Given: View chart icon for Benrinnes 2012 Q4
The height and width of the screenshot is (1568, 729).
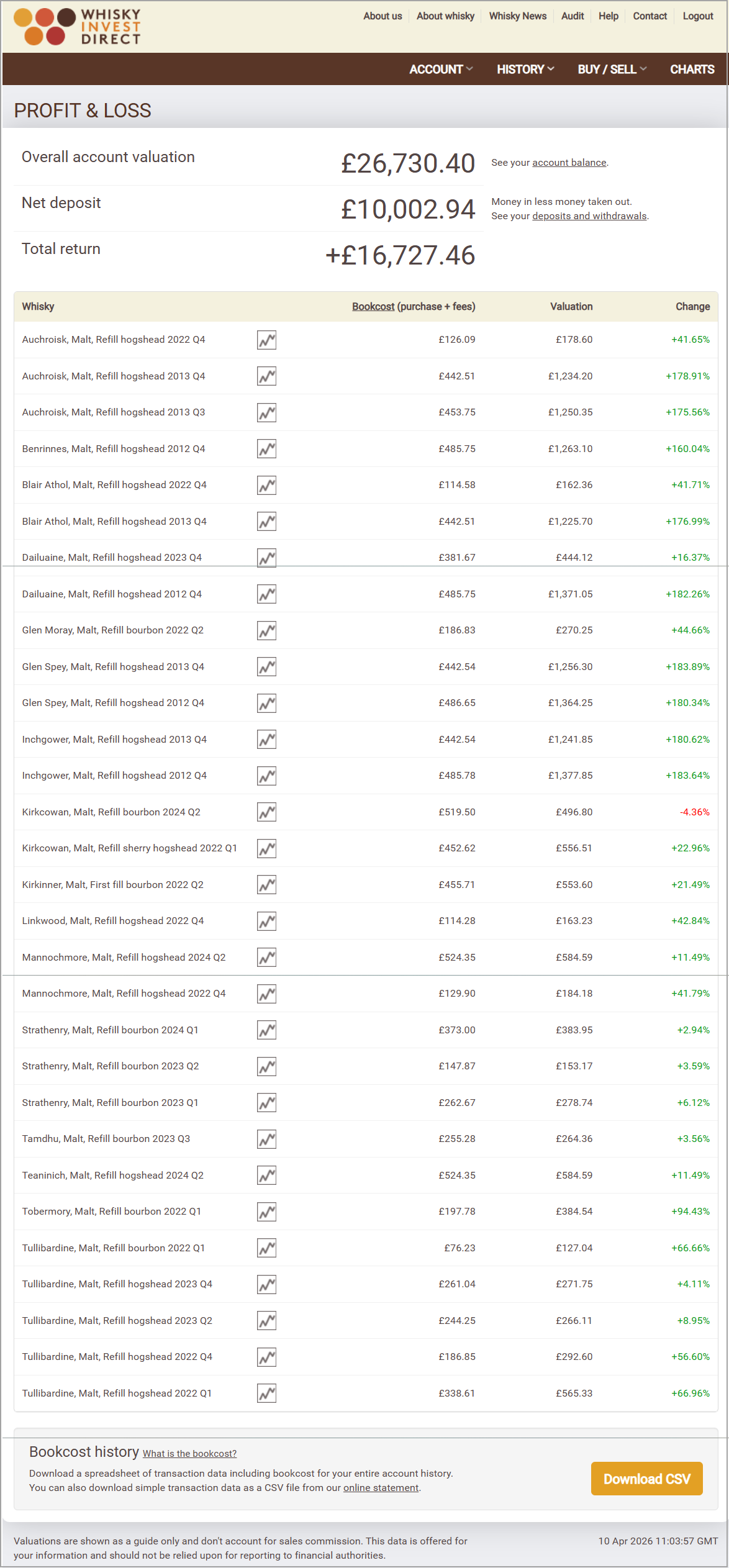Looking at the screenshot, I should pyautogui.click(x=267, y=448).
